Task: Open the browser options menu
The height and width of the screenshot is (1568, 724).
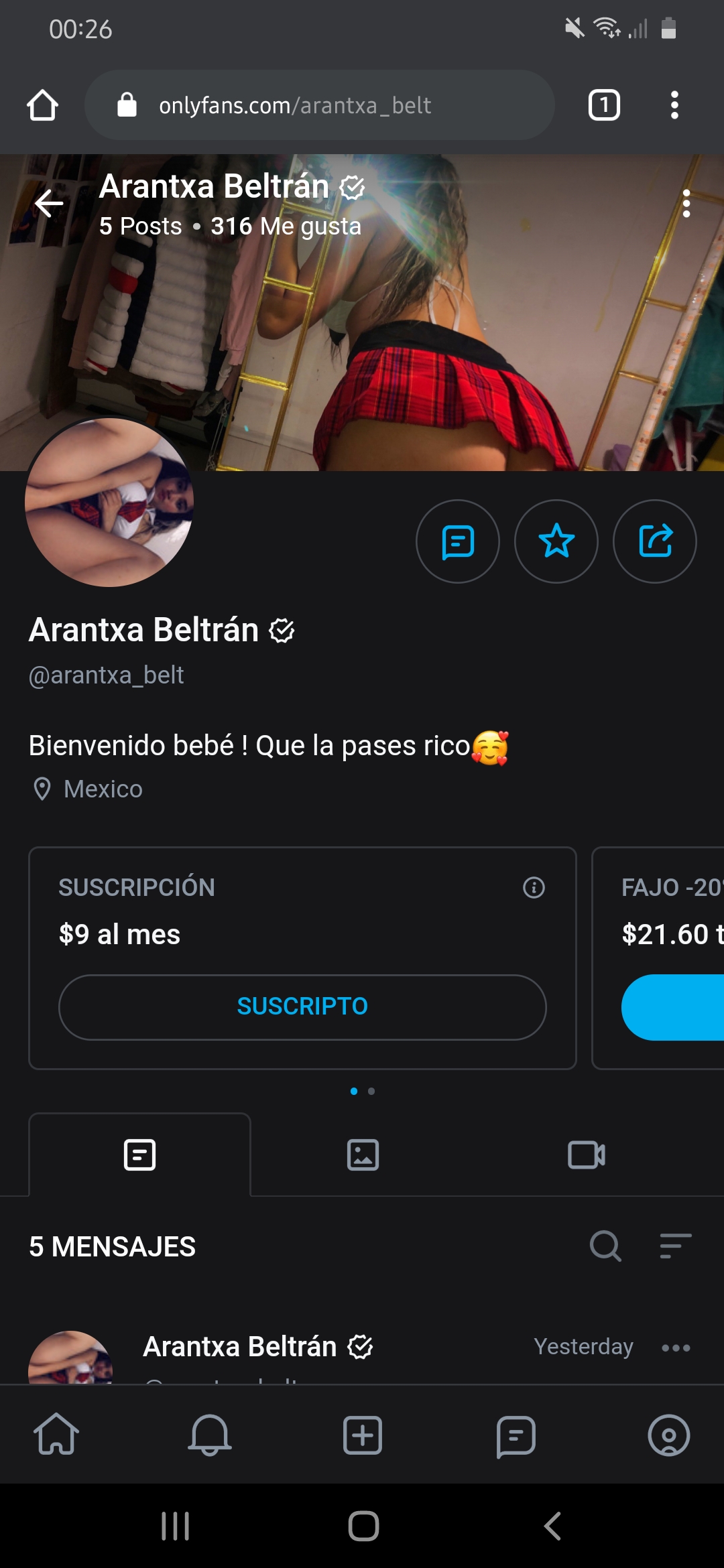Action: click(x=674, y=105)
